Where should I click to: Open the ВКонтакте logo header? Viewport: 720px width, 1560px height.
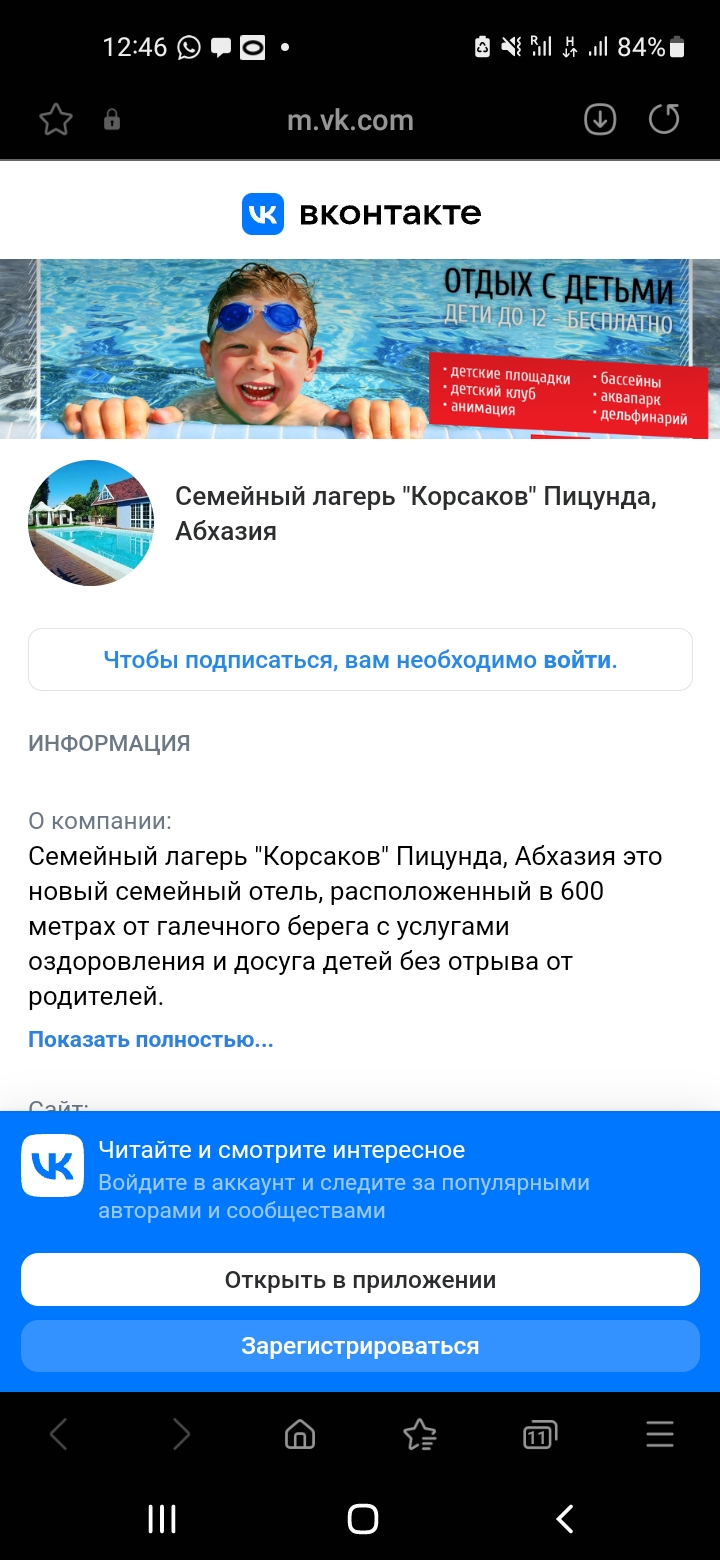(x=360, y=213)
